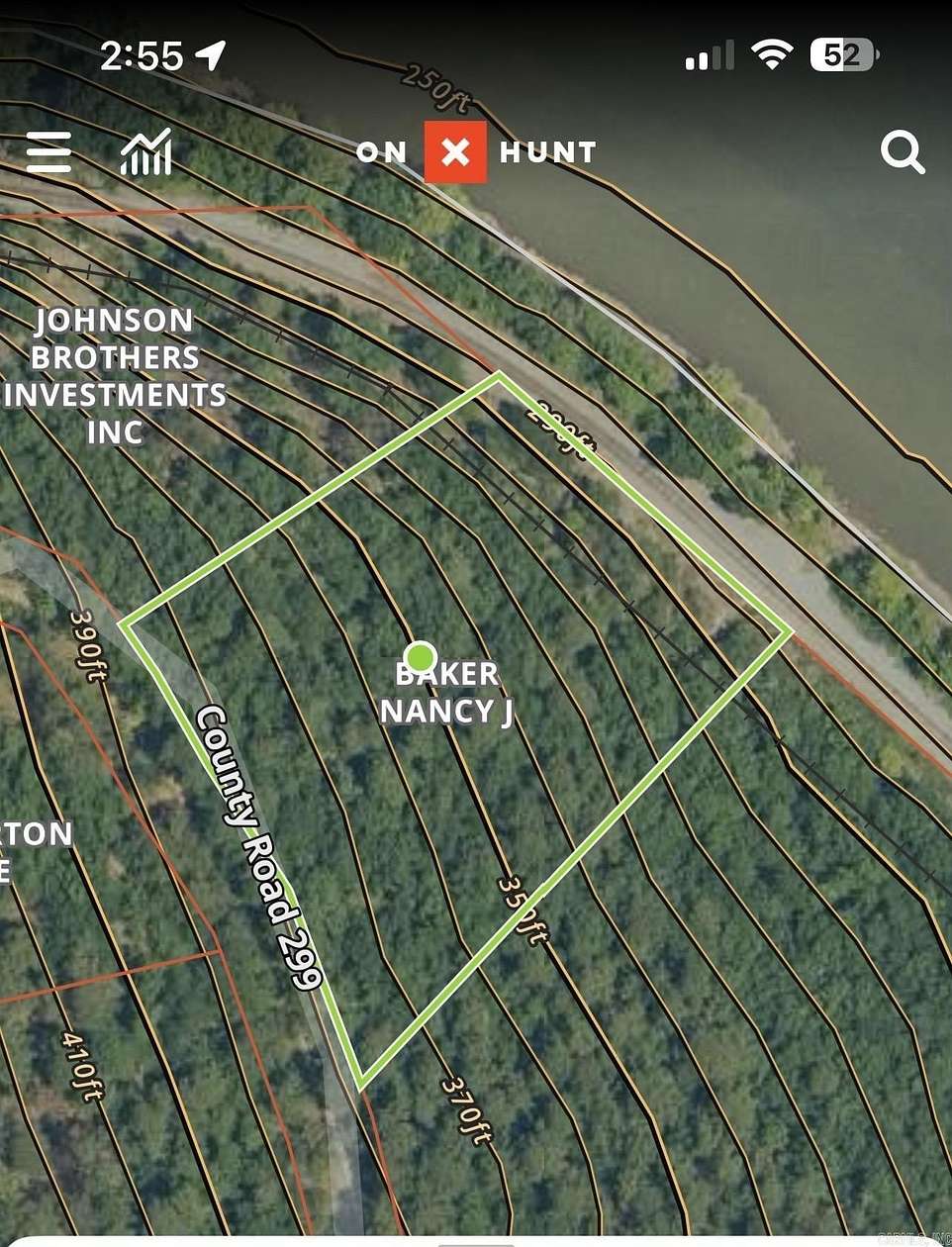
Task: Select the HUNT tab in the header
Action: tap(550, 152)
